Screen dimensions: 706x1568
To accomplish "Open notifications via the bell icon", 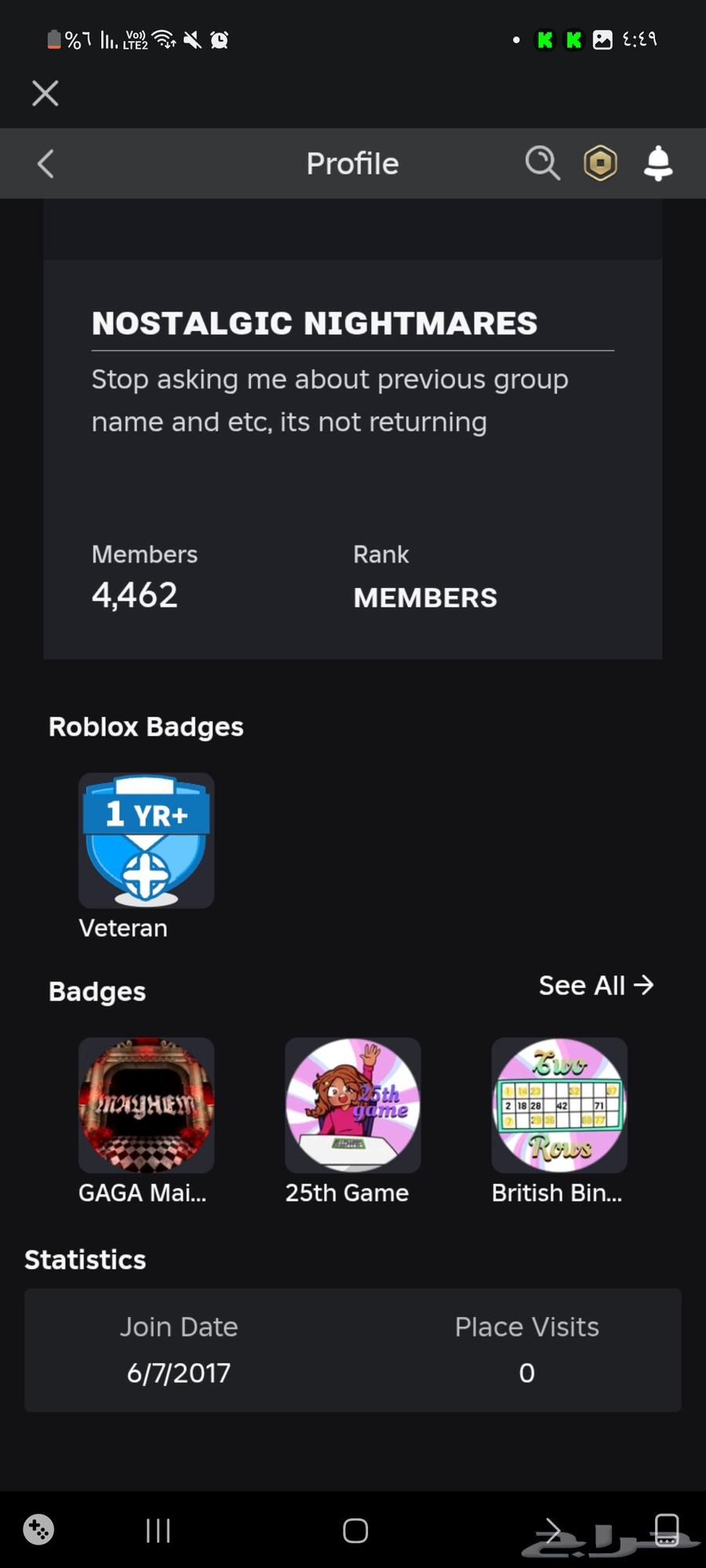I will coord(658,163).
